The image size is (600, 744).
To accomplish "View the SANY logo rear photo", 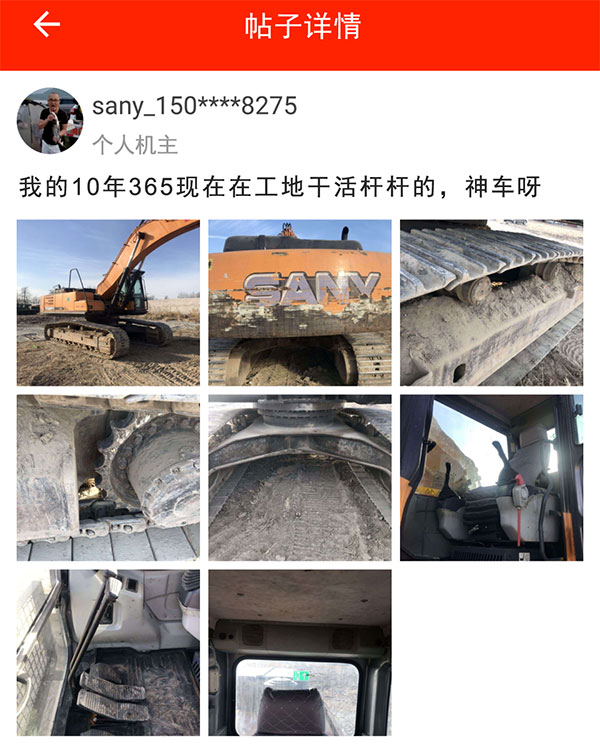I will coord(300,302).
